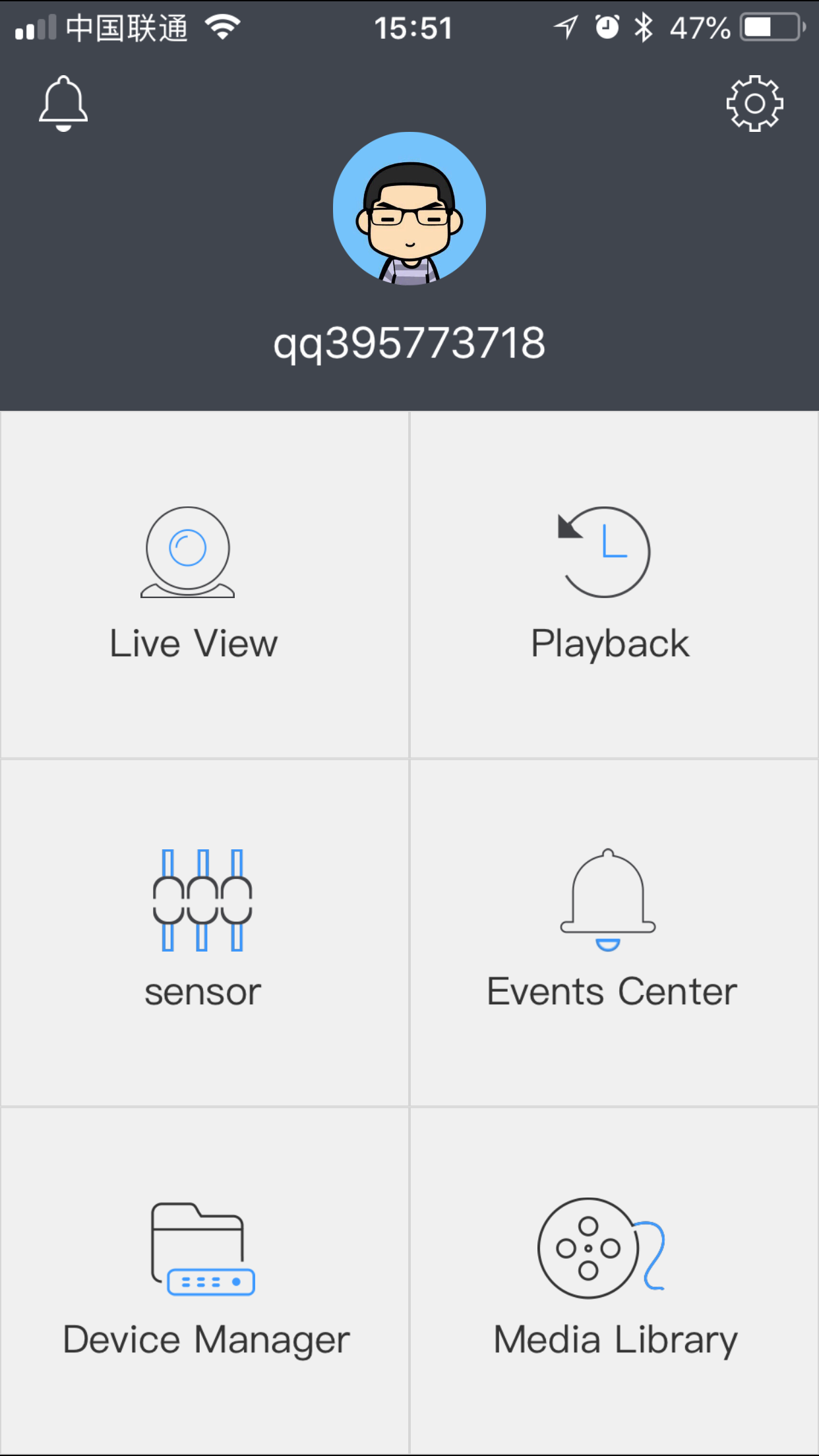The width and height of the screenshot is (819, 1456).
Task: Select the username qq395773718
Action: (x=409, y=342)
